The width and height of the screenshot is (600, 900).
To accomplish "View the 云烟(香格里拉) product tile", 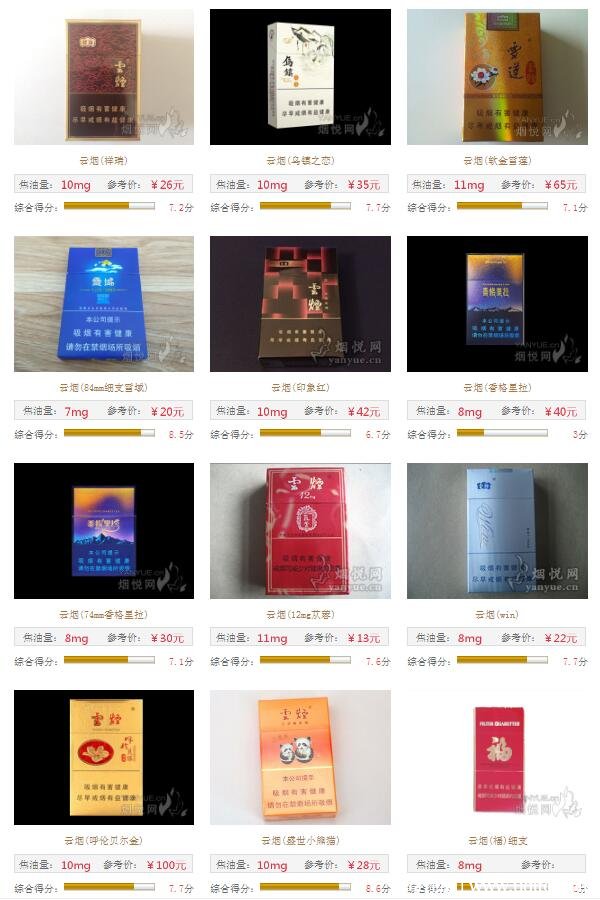I will [x=497, y=304].
